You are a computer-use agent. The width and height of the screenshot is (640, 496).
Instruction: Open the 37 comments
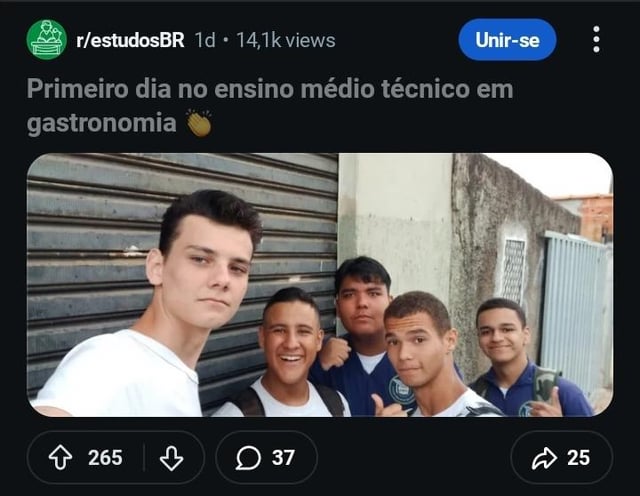point(266,458)
